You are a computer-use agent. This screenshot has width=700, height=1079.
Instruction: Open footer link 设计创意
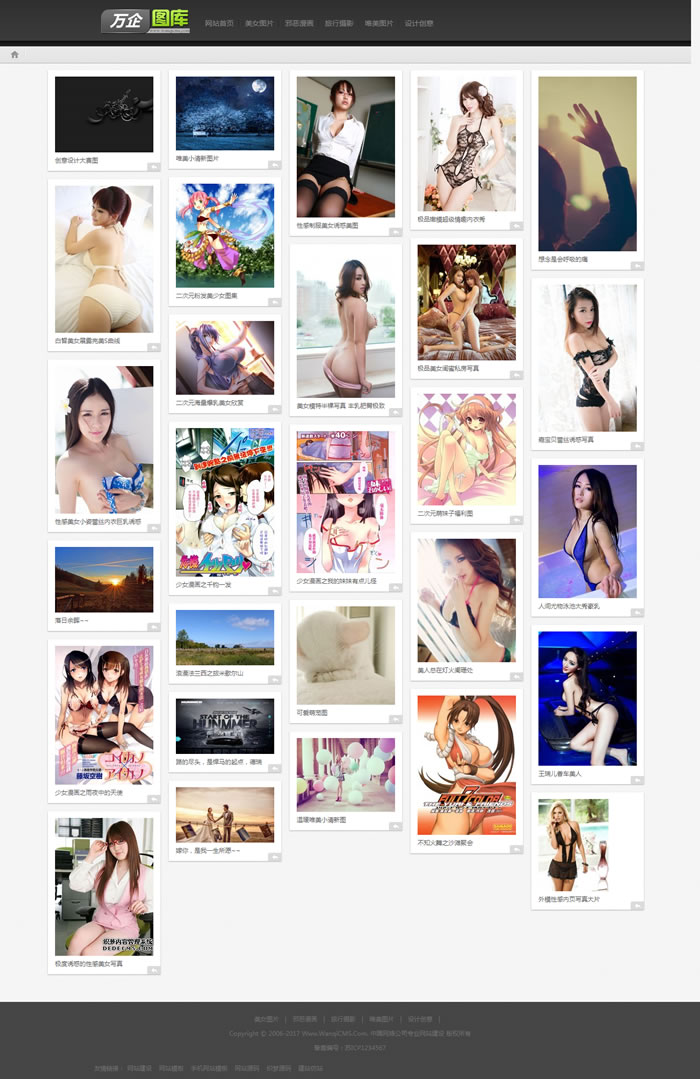(x=419, y=1019)
